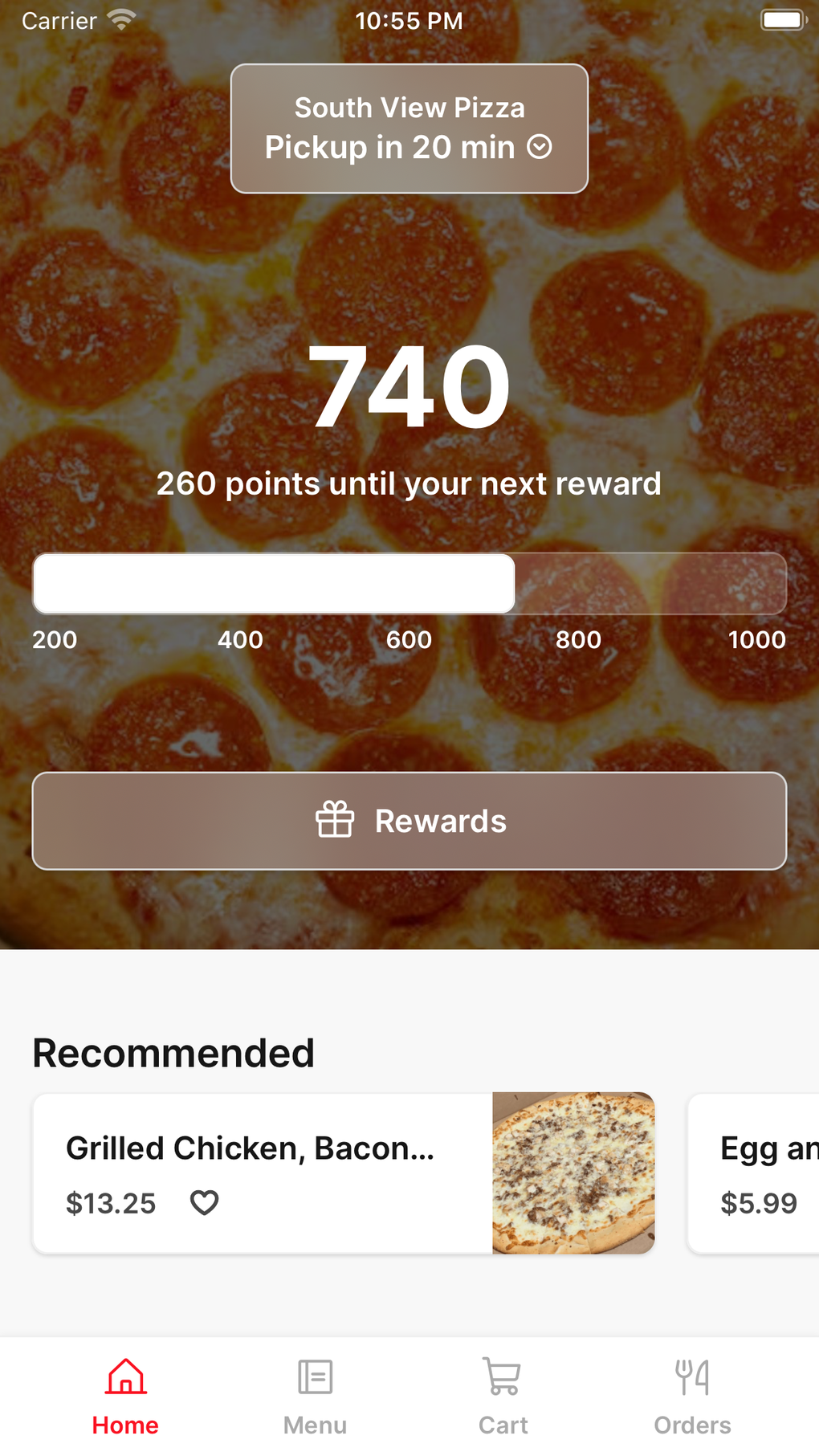Change the South View Pizza pickup option

[409, 128]
